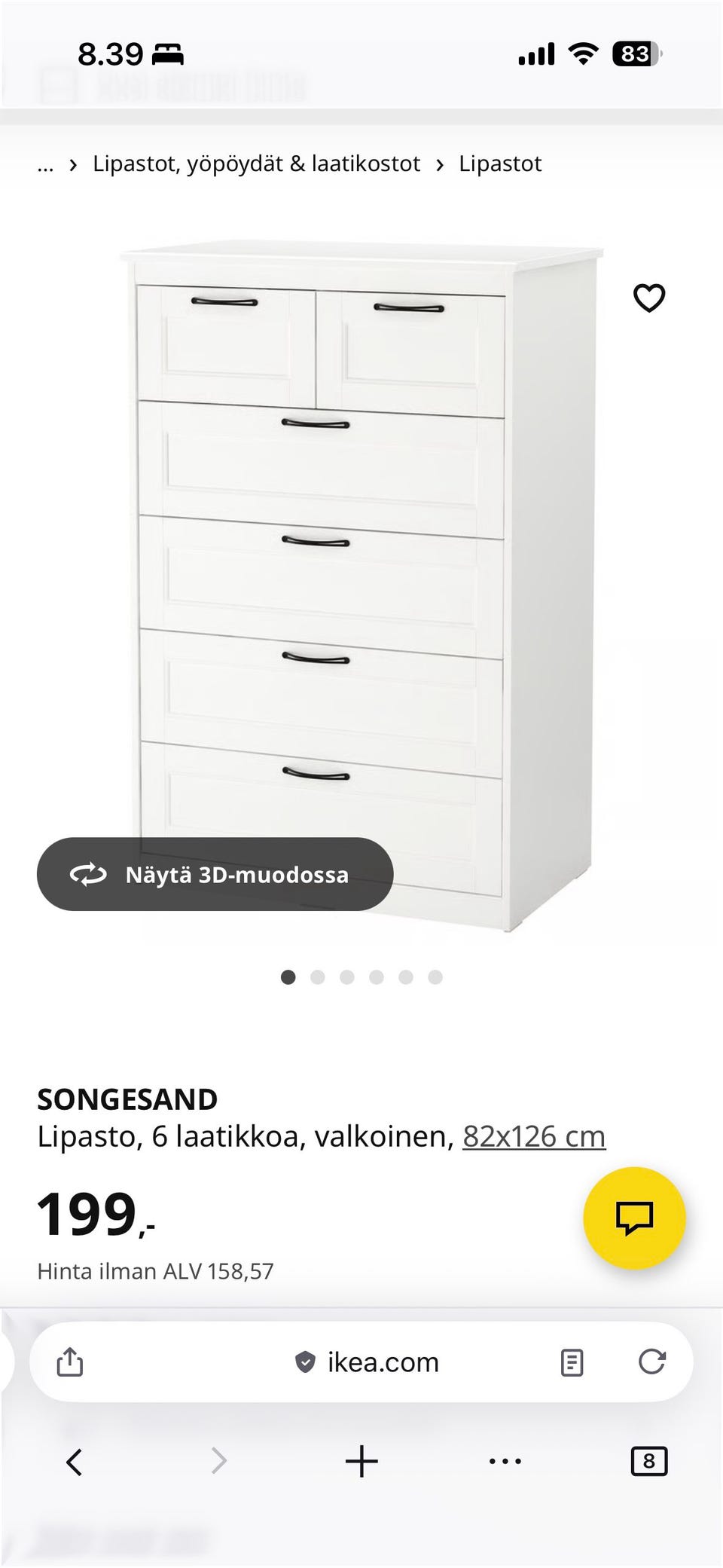Expand the collapsed breadcrumb ellipsis
Image resolution: width=723 pixels, height=1568 pixels.
coord(46,166)
